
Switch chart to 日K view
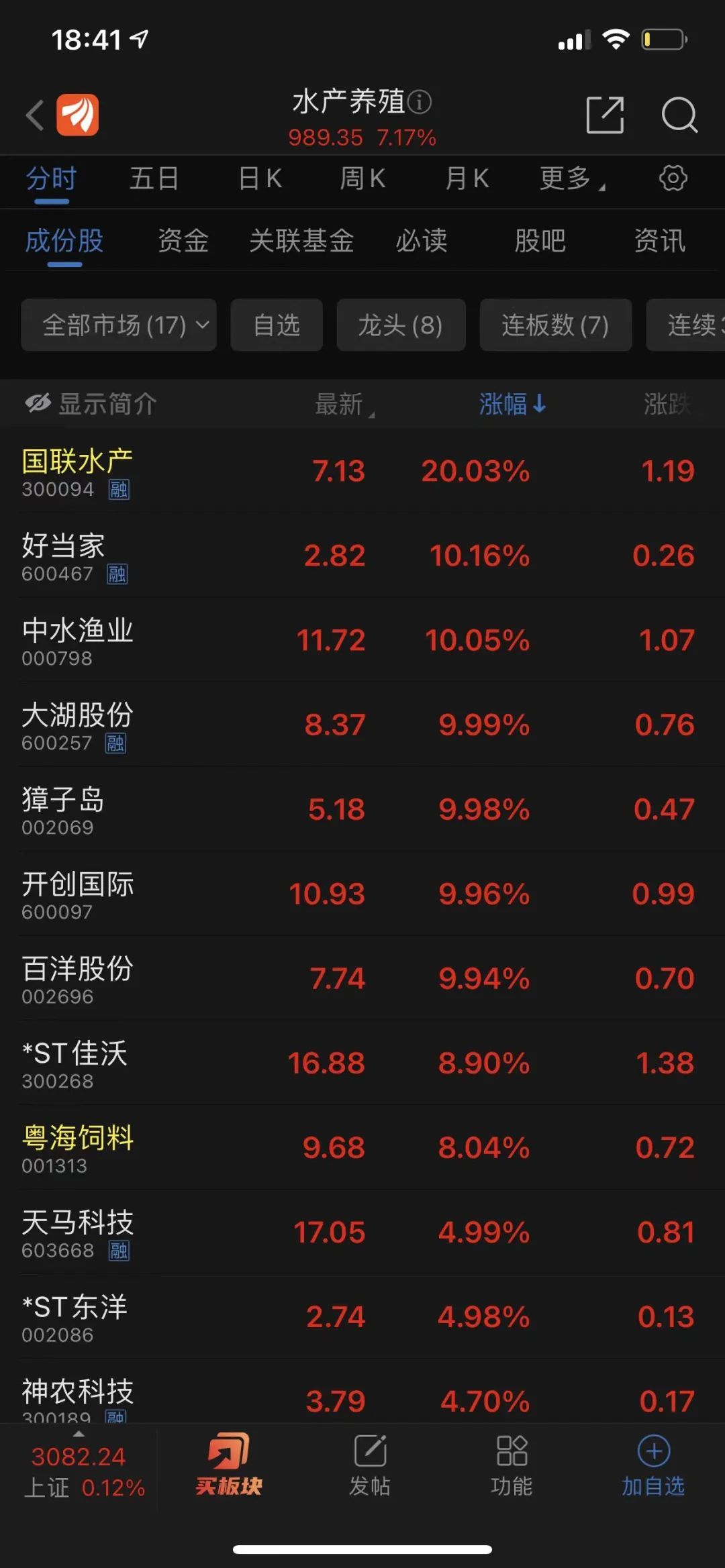[x=260, y=178]
